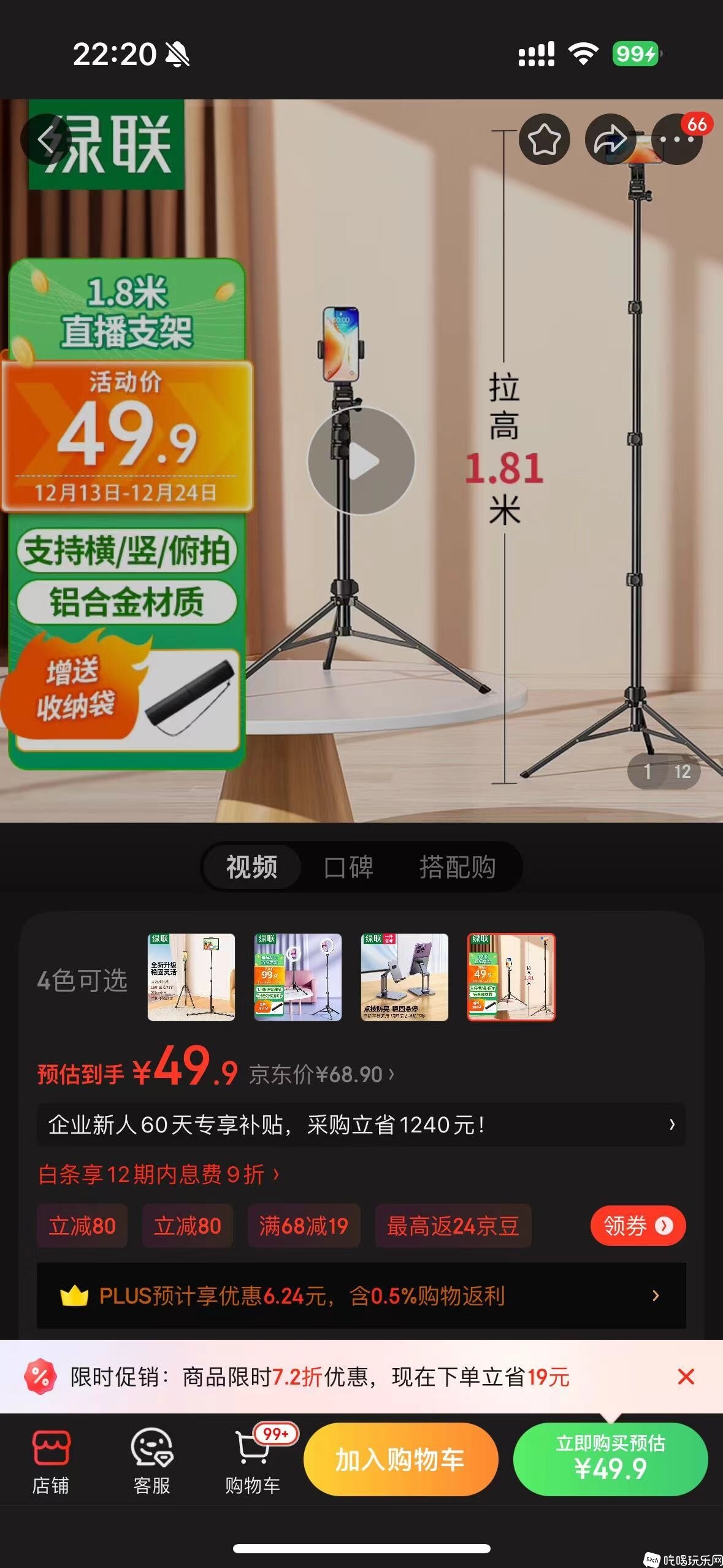Open the three-dot overflow menu
This screenshot has width=723, height=1568.
click(676, 140)
